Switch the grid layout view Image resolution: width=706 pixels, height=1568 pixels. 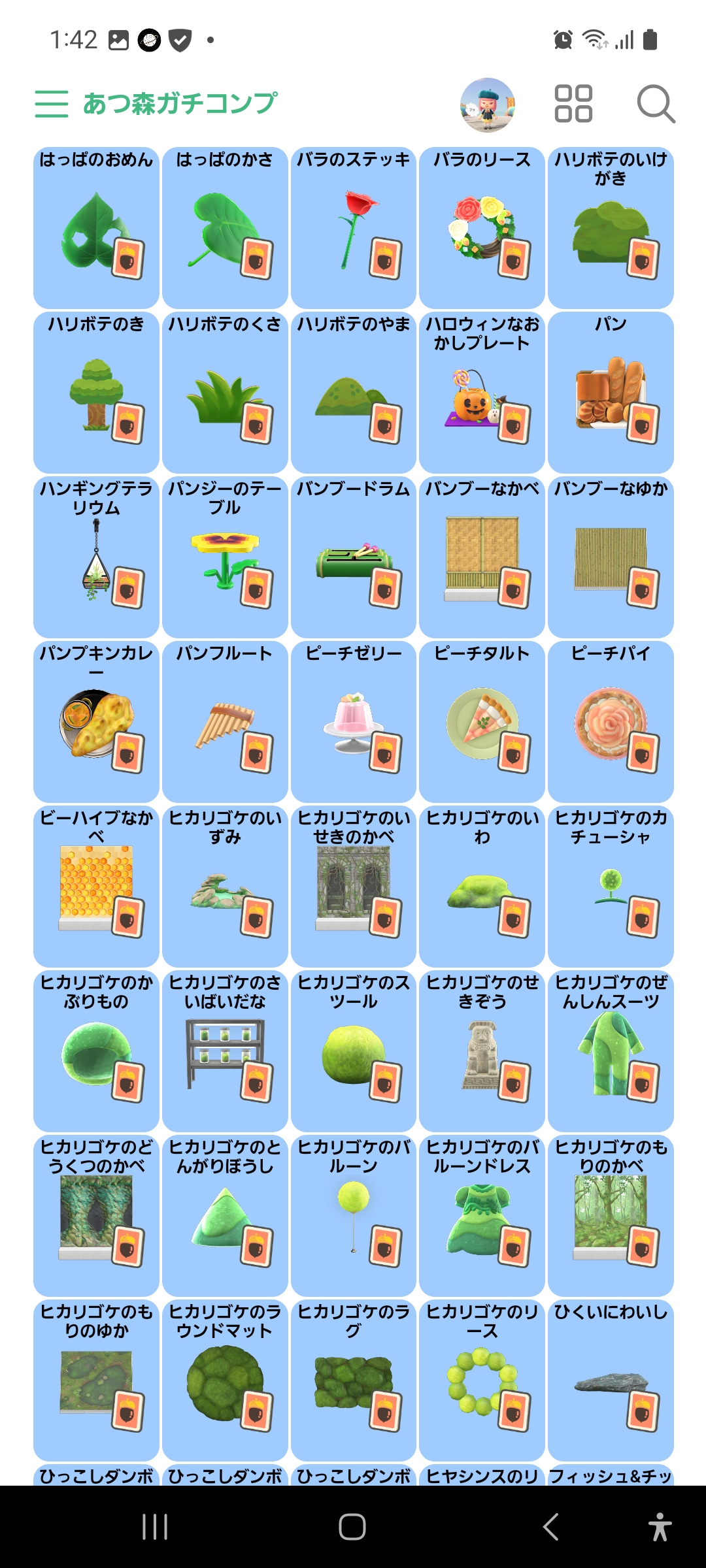(x=573, y=104)
